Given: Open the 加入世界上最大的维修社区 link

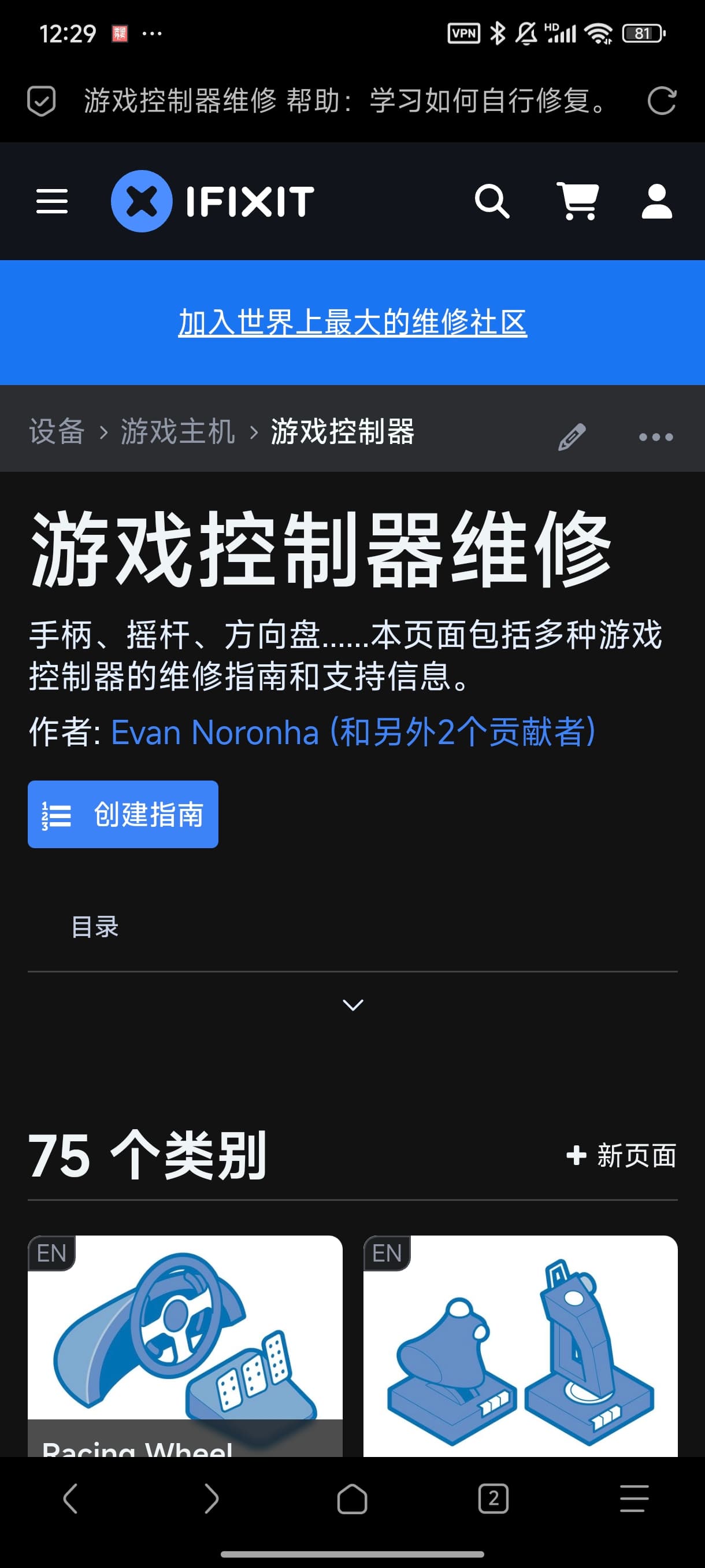Looking at the screenshot, I should click(x=353, y=322).
